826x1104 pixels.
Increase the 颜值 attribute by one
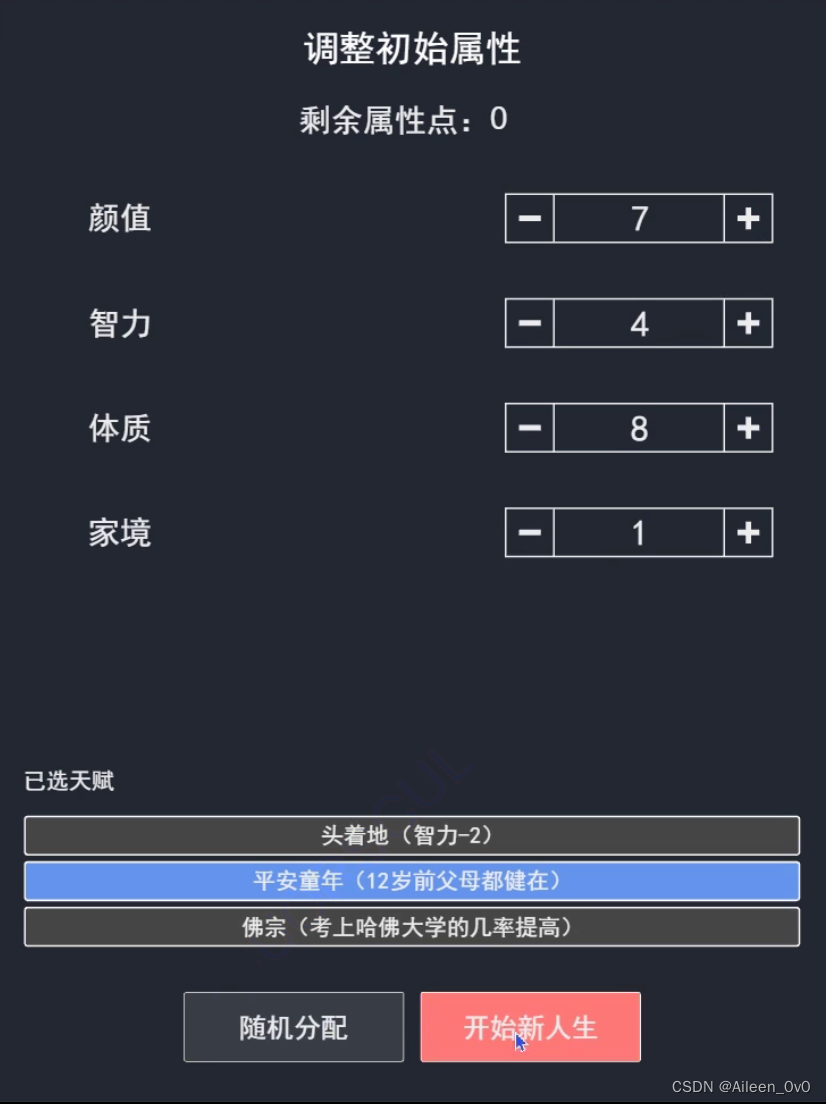point(748,218)
